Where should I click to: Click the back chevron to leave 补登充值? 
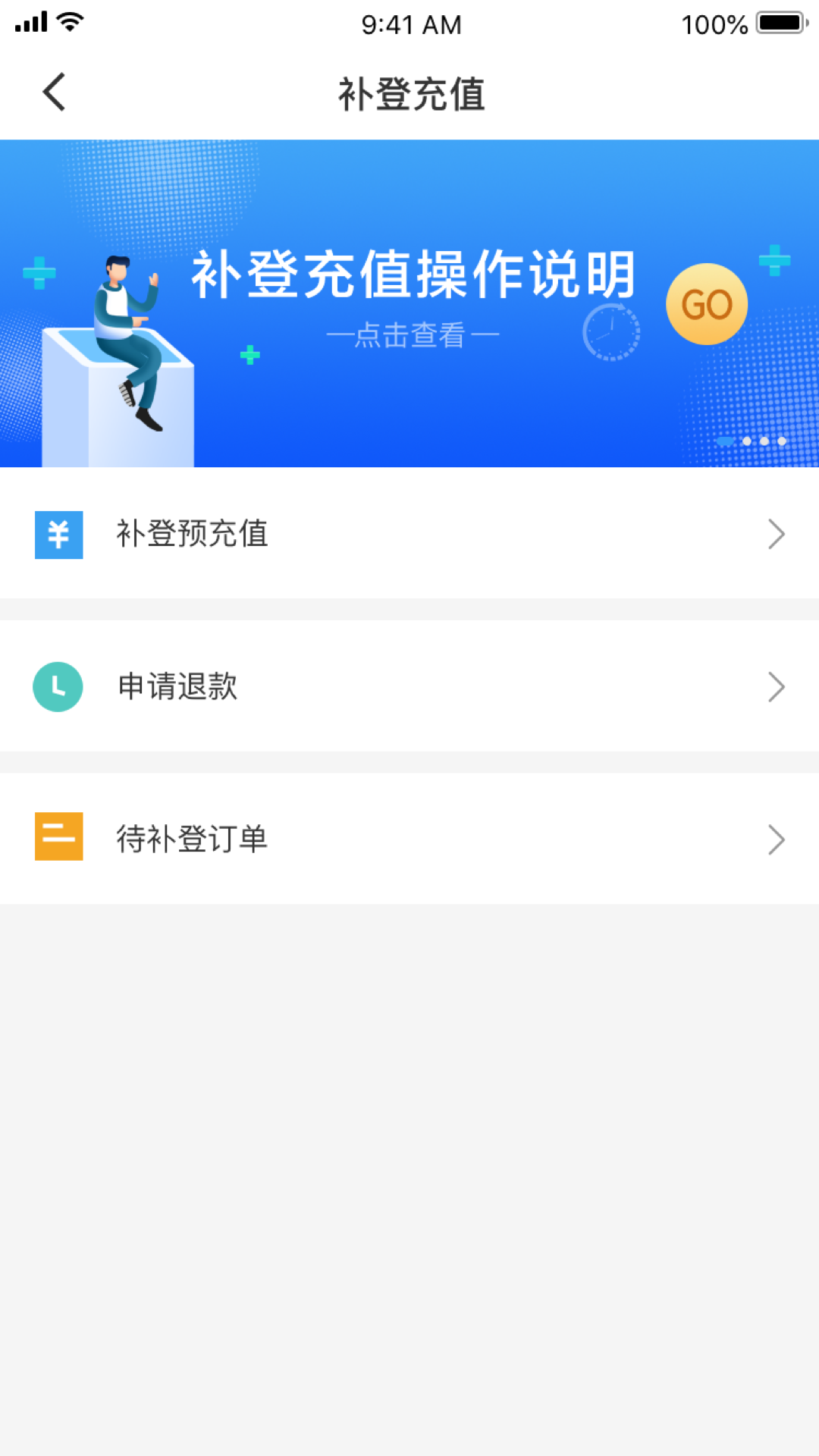[x=53, y=91]
